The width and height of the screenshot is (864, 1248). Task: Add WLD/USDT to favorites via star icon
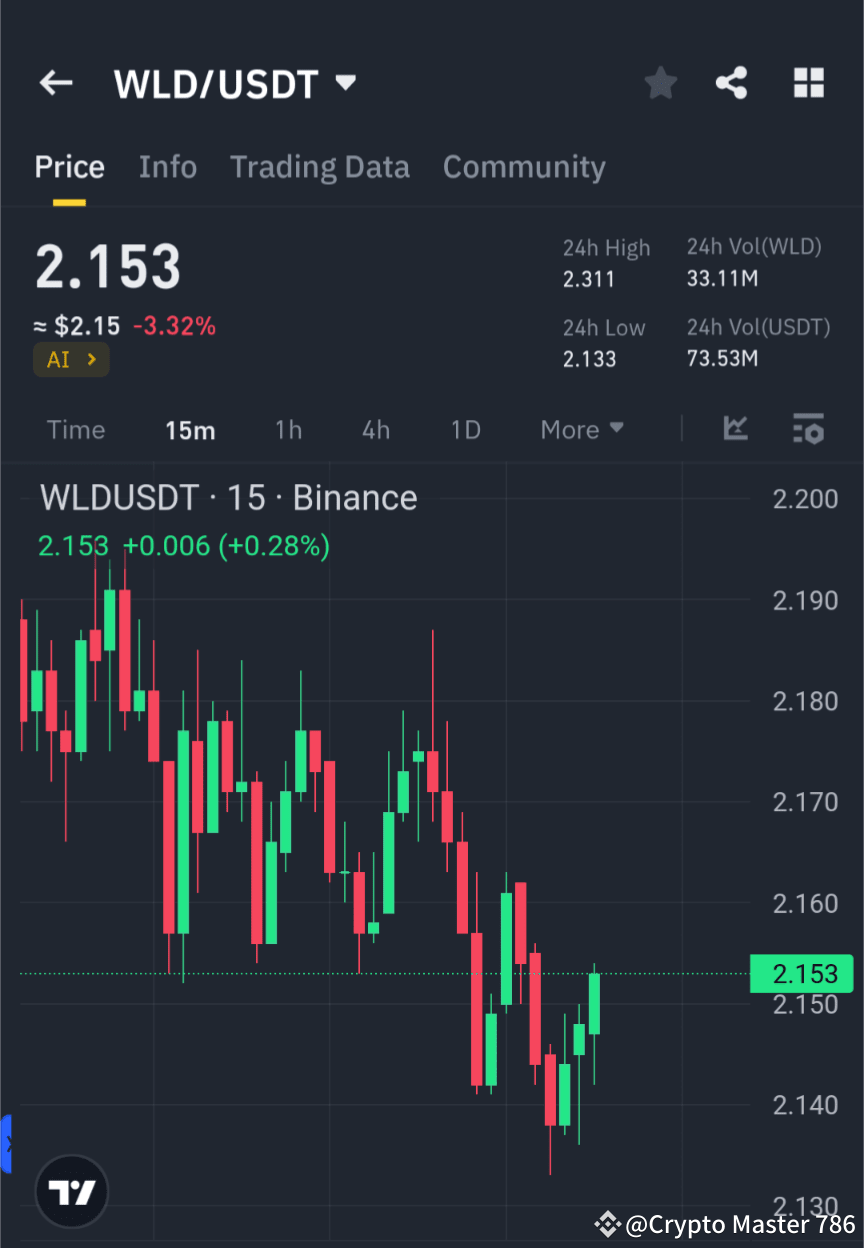[x=660, y=83]
